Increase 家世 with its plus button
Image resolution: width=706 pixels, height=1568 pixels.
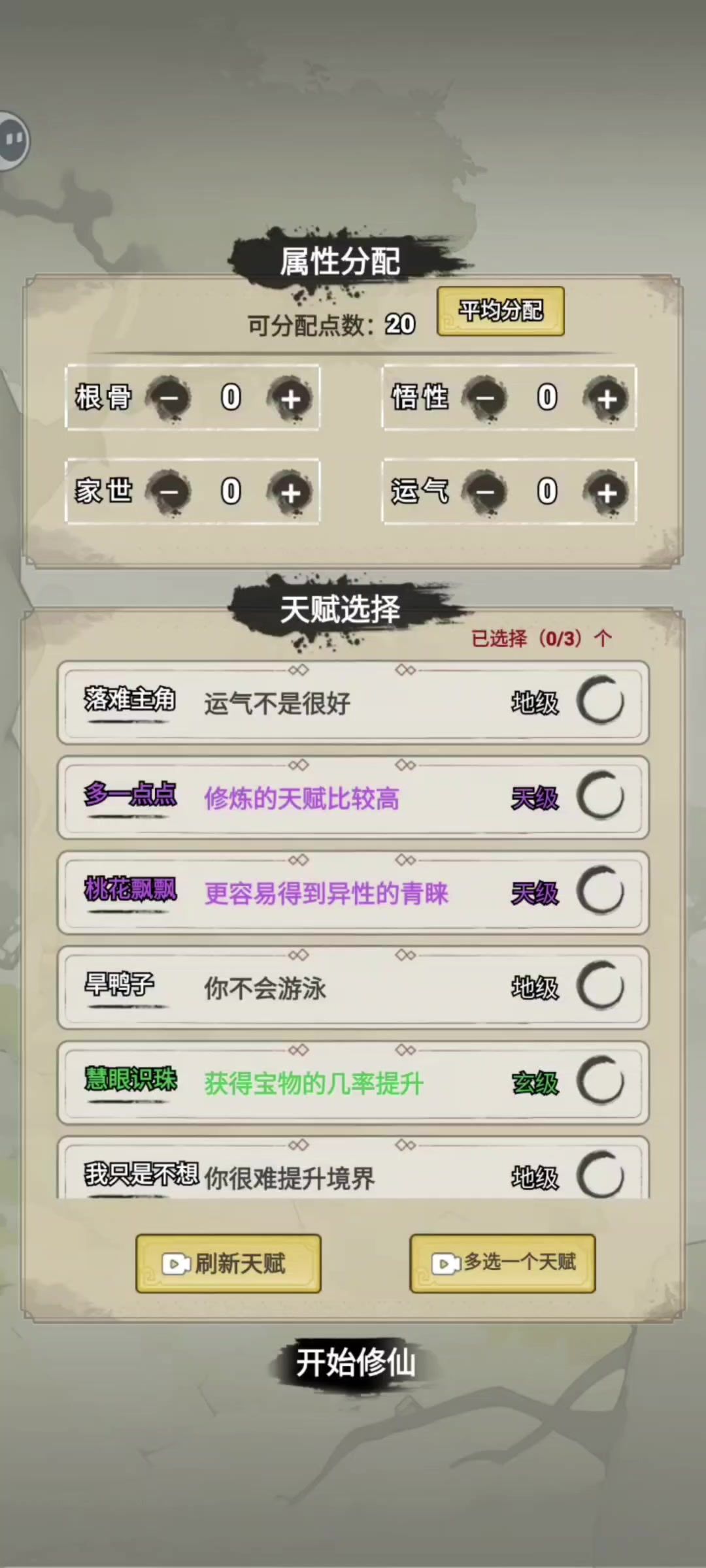pyautogui.click(x=290, y=492)
